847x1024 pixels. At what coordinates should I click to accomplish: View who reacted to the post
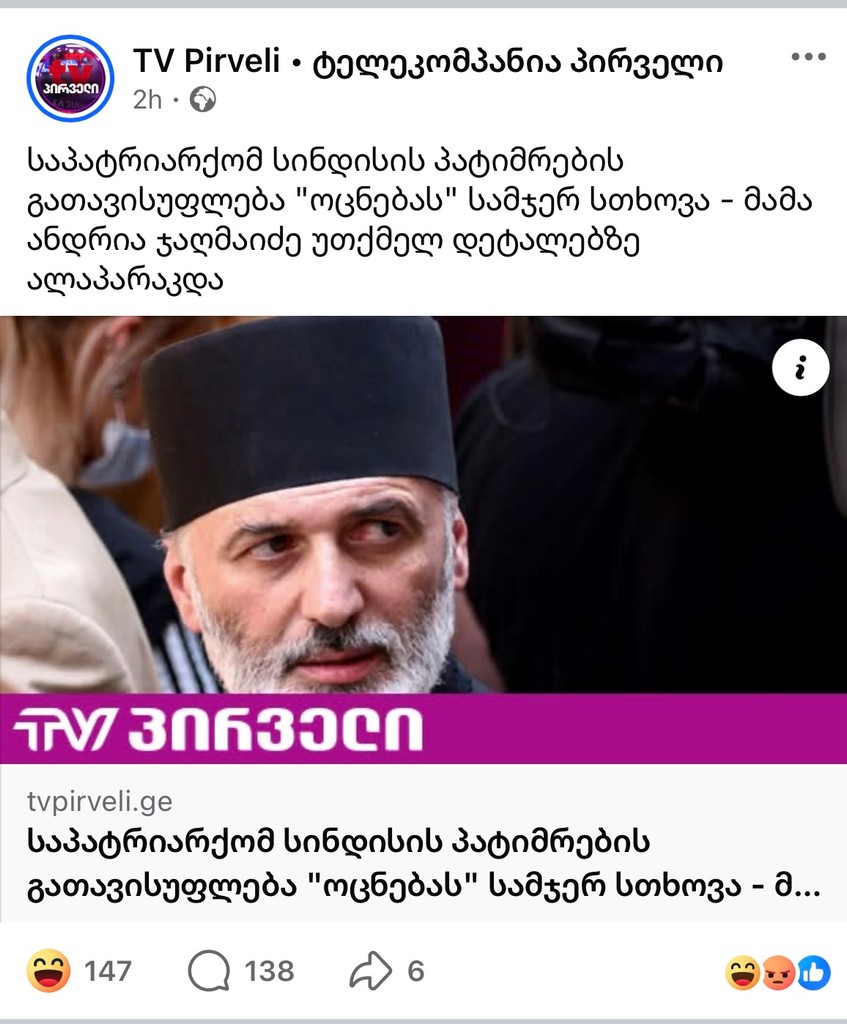pyautogui.click(x=778, y=972)
